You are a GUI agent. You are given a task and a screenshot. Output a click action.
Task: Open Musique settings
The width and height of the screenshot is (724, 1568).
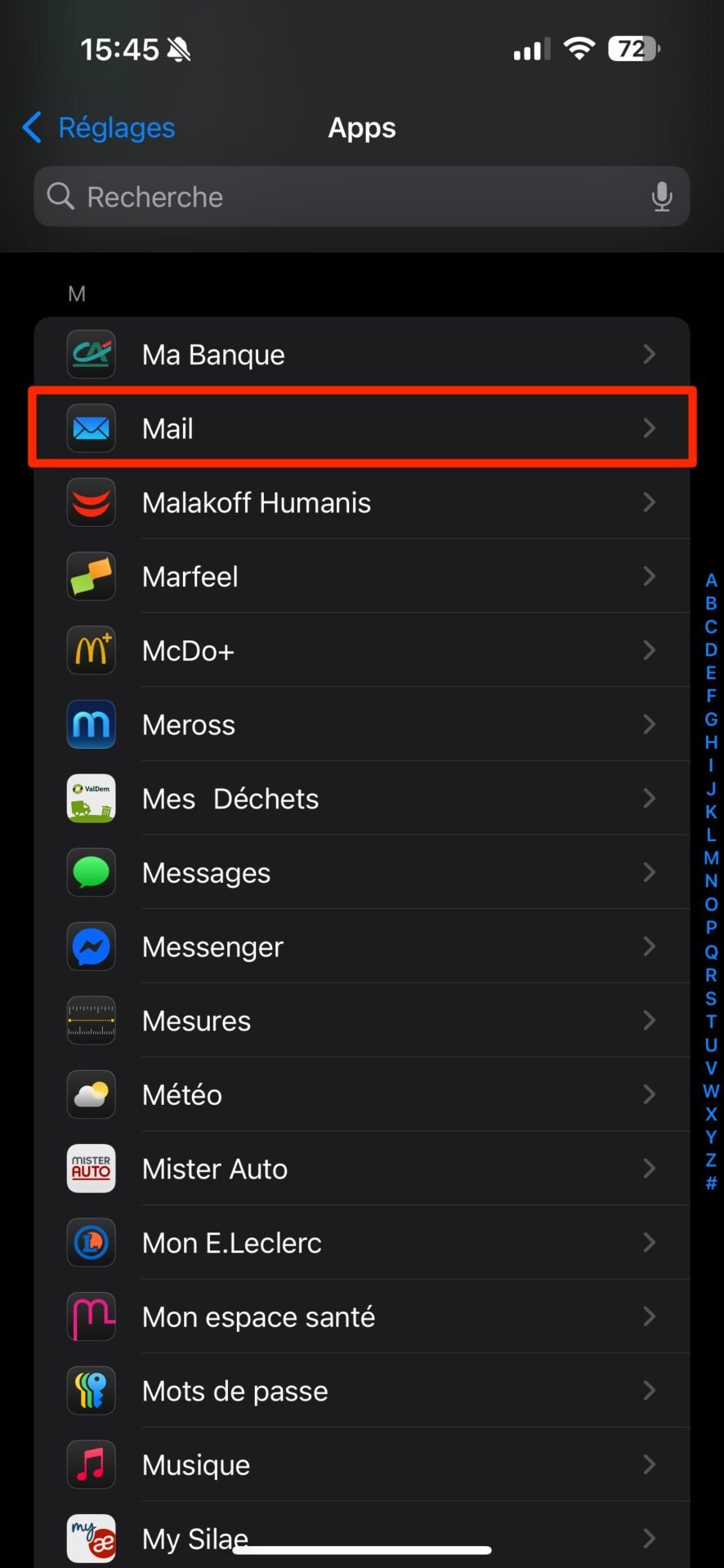coord(362,1465)
